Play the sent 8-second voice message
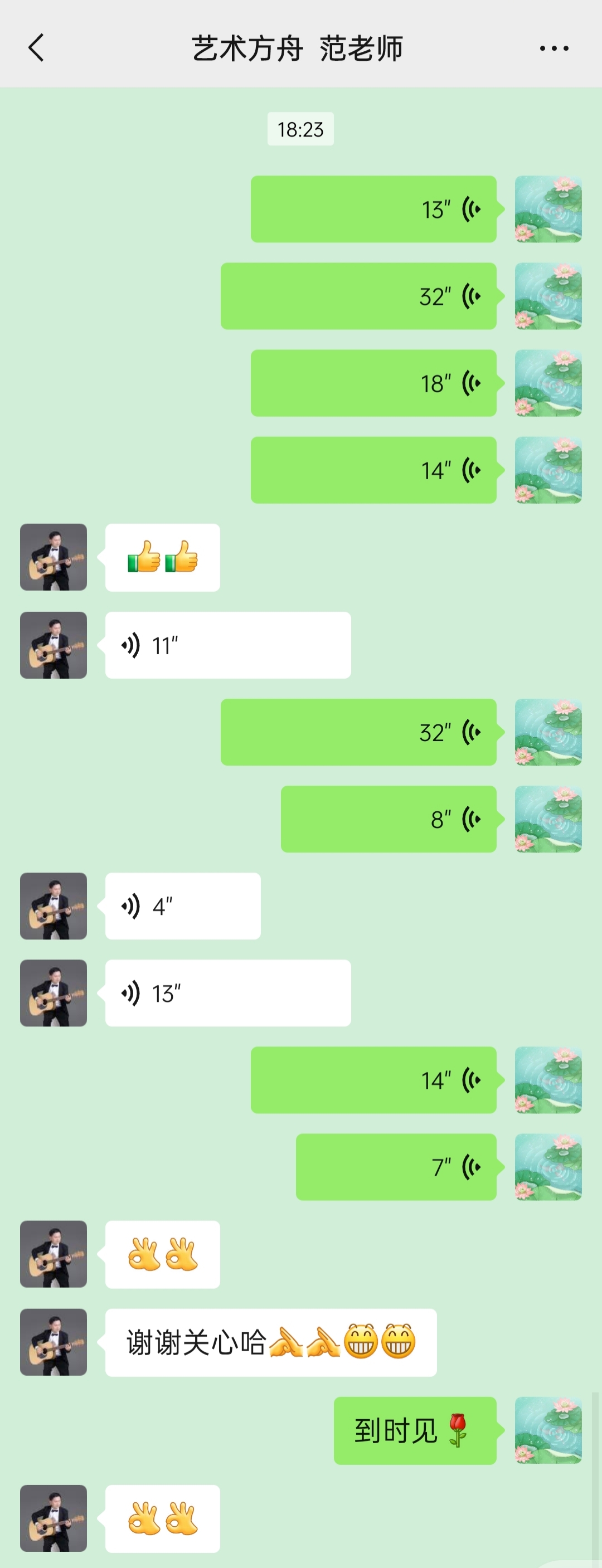 tap(389, 819)
